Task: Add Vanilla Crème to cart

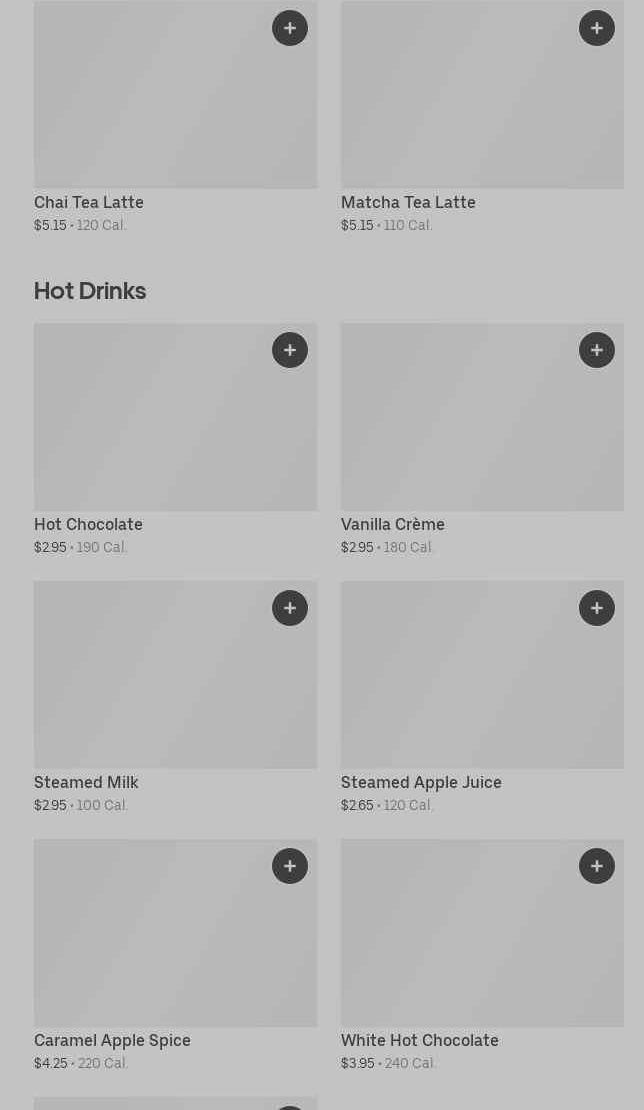Action: pyautogui.click(x=597, y=350)
